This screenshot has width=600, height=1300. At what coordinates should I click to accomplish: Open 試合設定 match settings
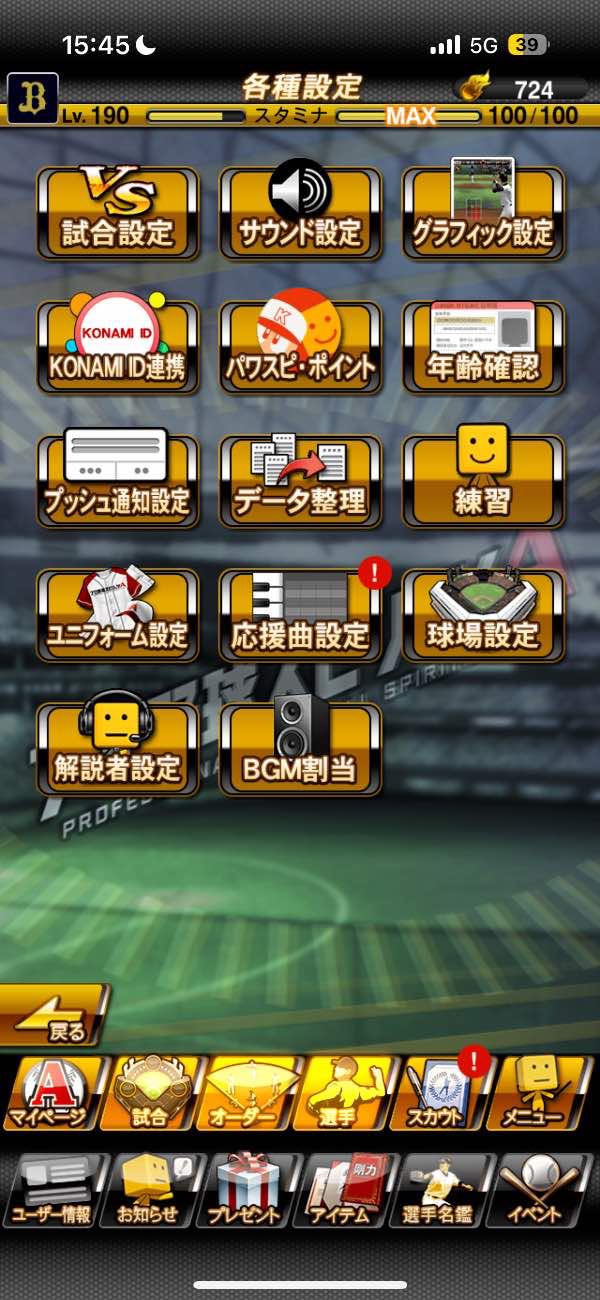118,212
